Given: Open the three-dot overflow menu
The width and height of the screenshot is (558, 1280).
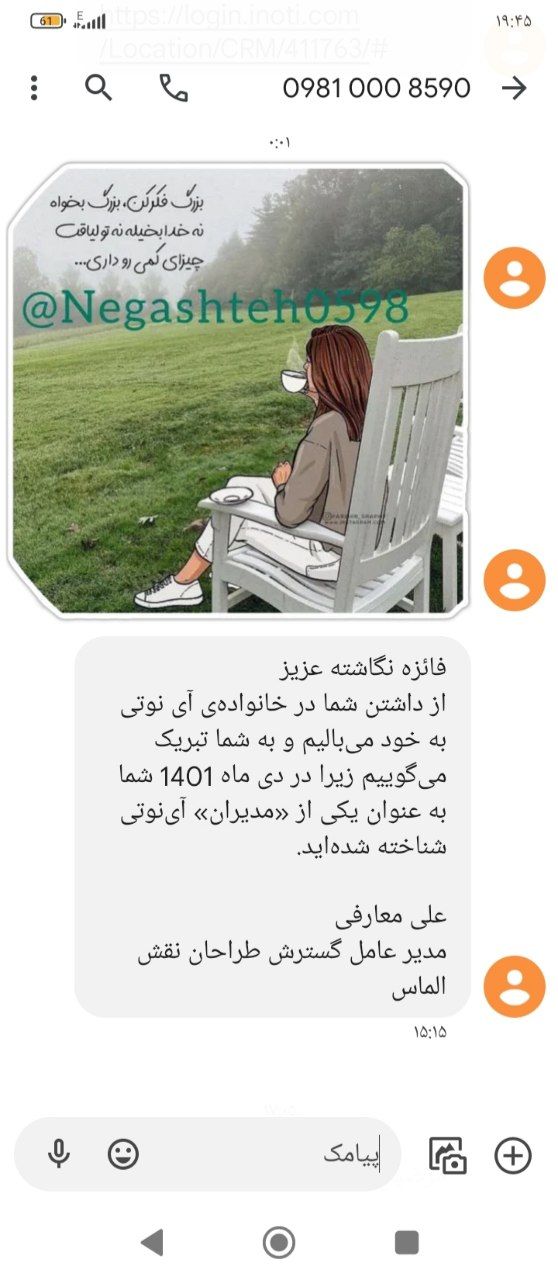Looking at the screenshot, I should tap(34, 88).
